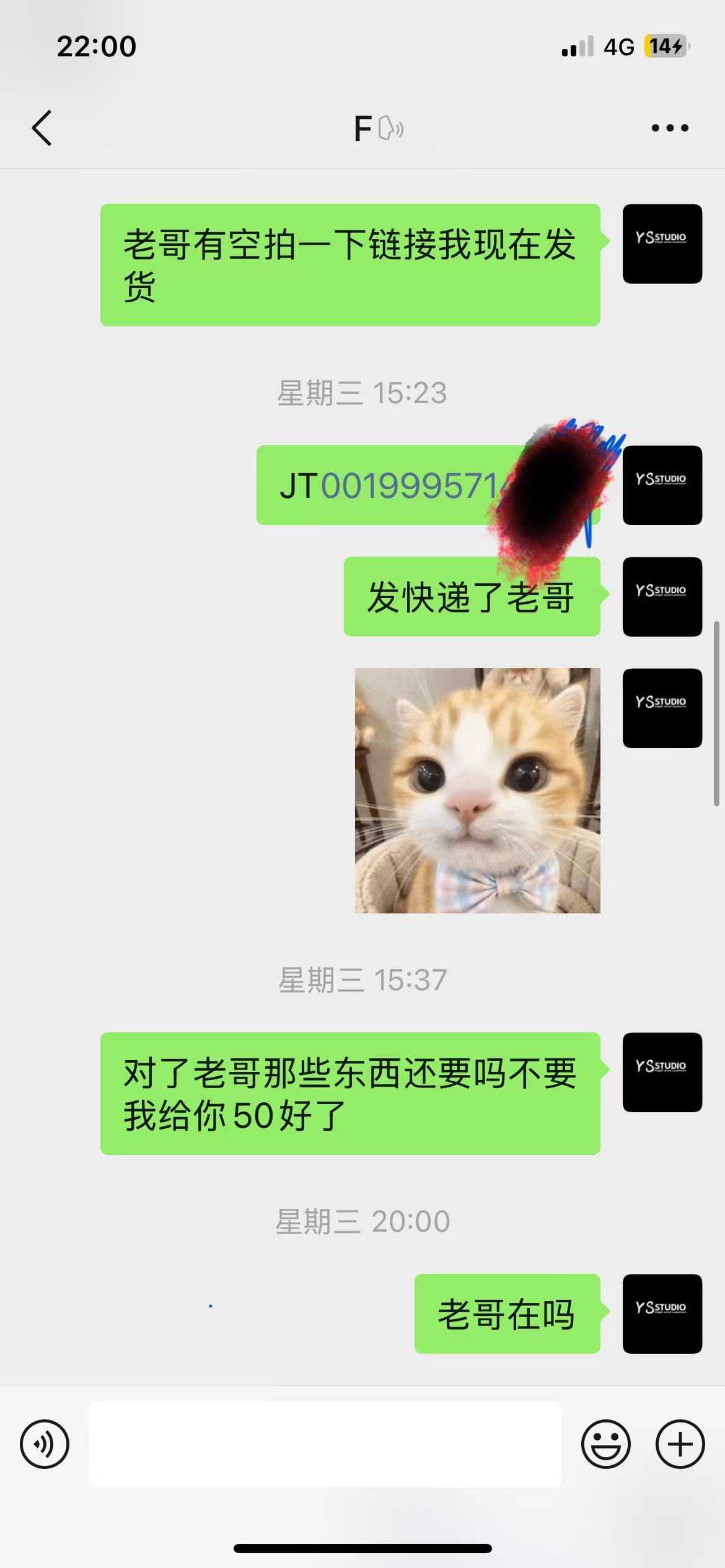Go back to the chat list

(x=42, y=128)
